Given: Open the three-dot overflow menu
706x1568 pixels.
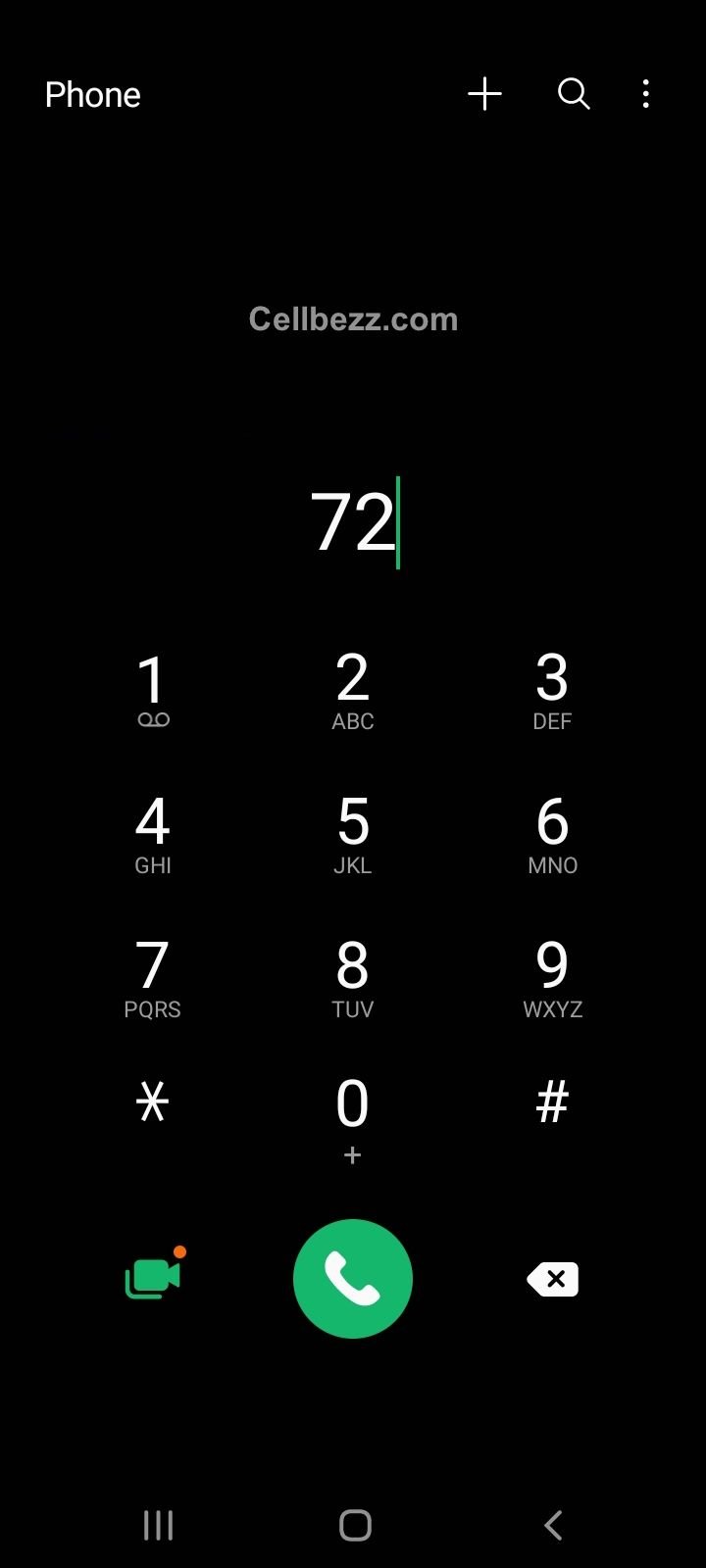Looking at the screenshot, I should [x=645, y=94].
